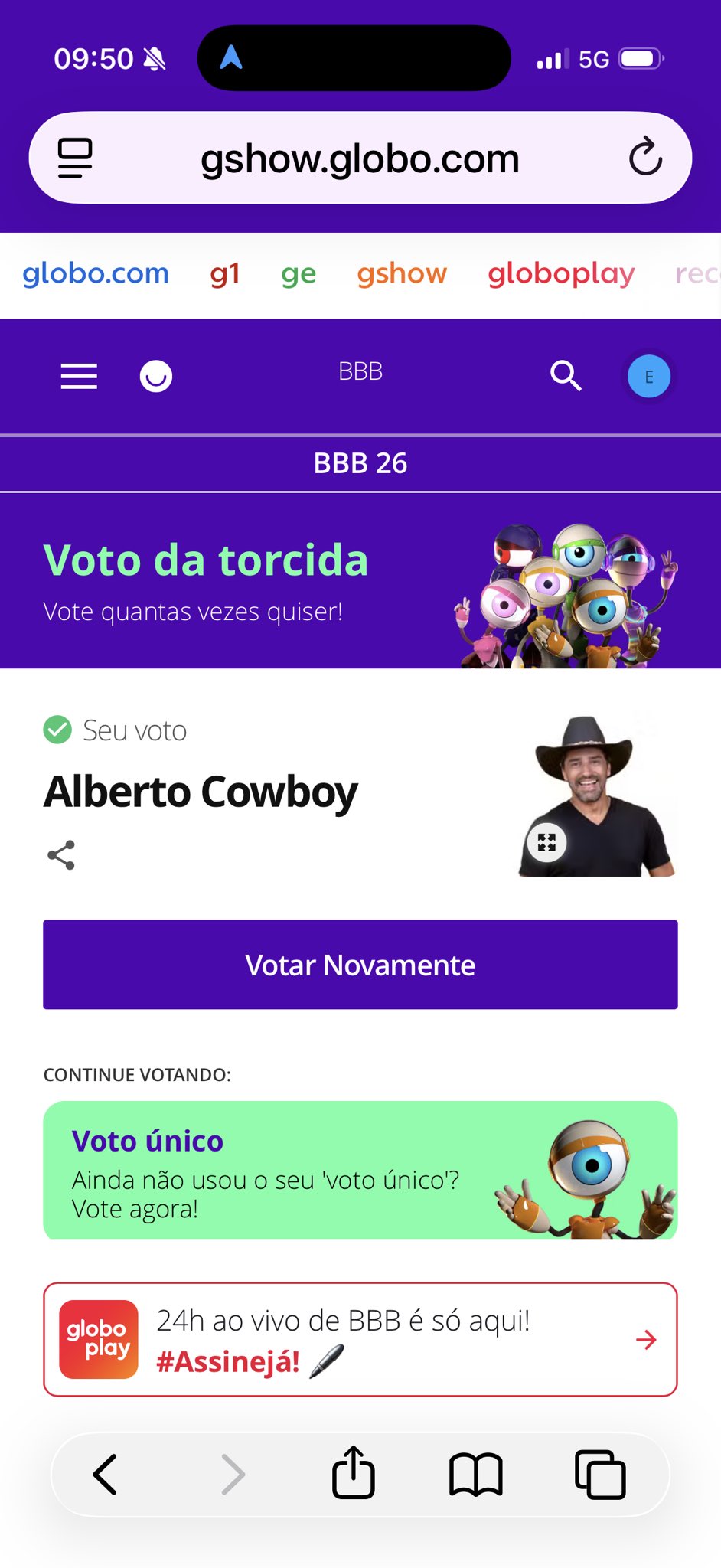Tap Votar Novamente button
This screenshot has height=1568, width=721.
[360, 965]
